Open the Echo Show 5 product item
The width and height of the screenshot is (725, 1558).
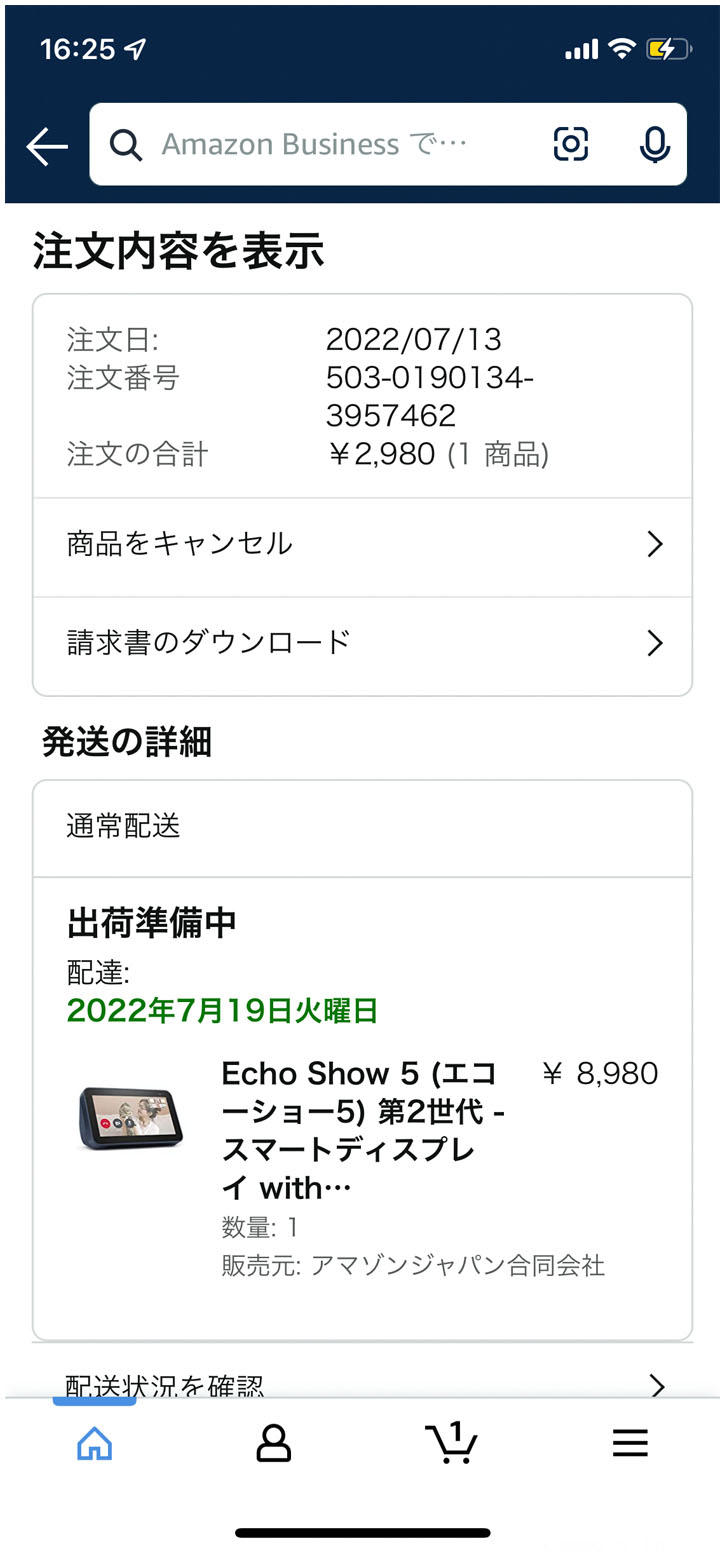(x=360, y=1130)
